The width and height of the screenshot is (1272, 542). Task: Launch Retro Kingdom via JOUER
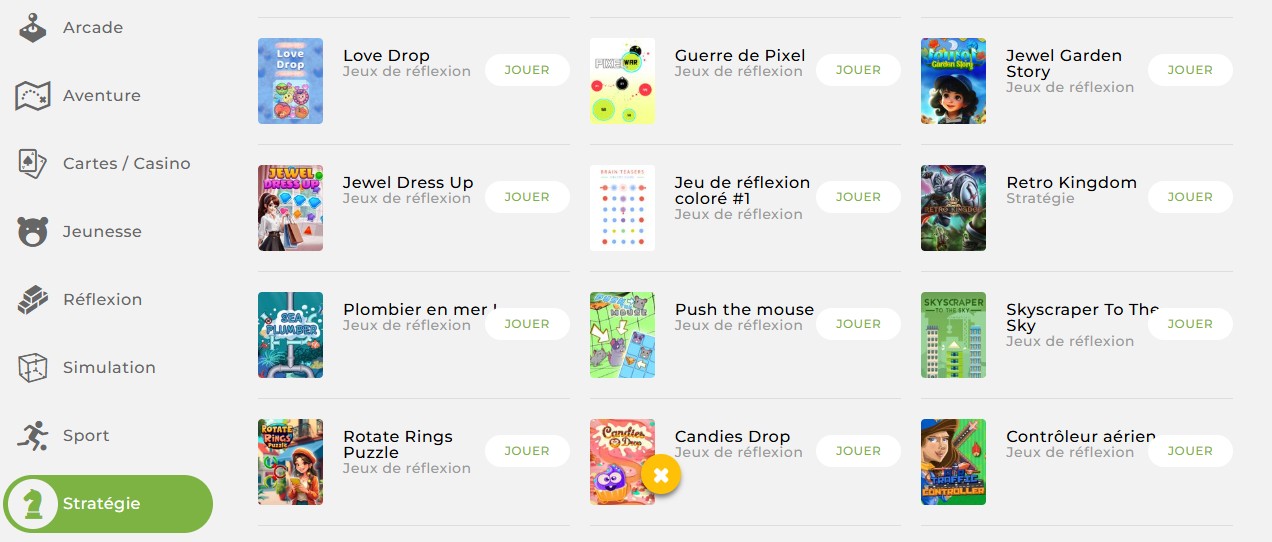coord(1189,197)
